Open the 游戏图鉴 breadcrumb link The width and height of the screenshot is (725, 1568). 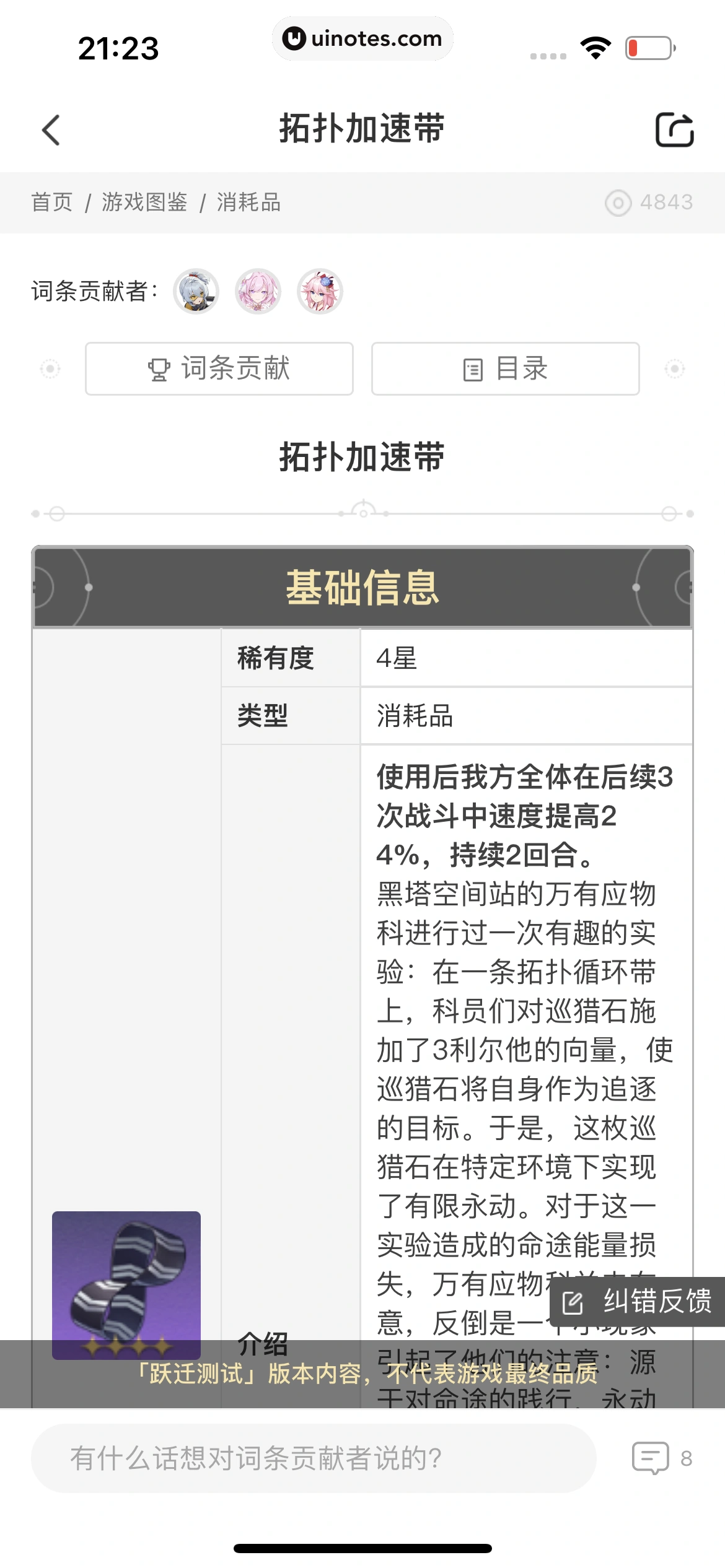[x=144, y=203]
